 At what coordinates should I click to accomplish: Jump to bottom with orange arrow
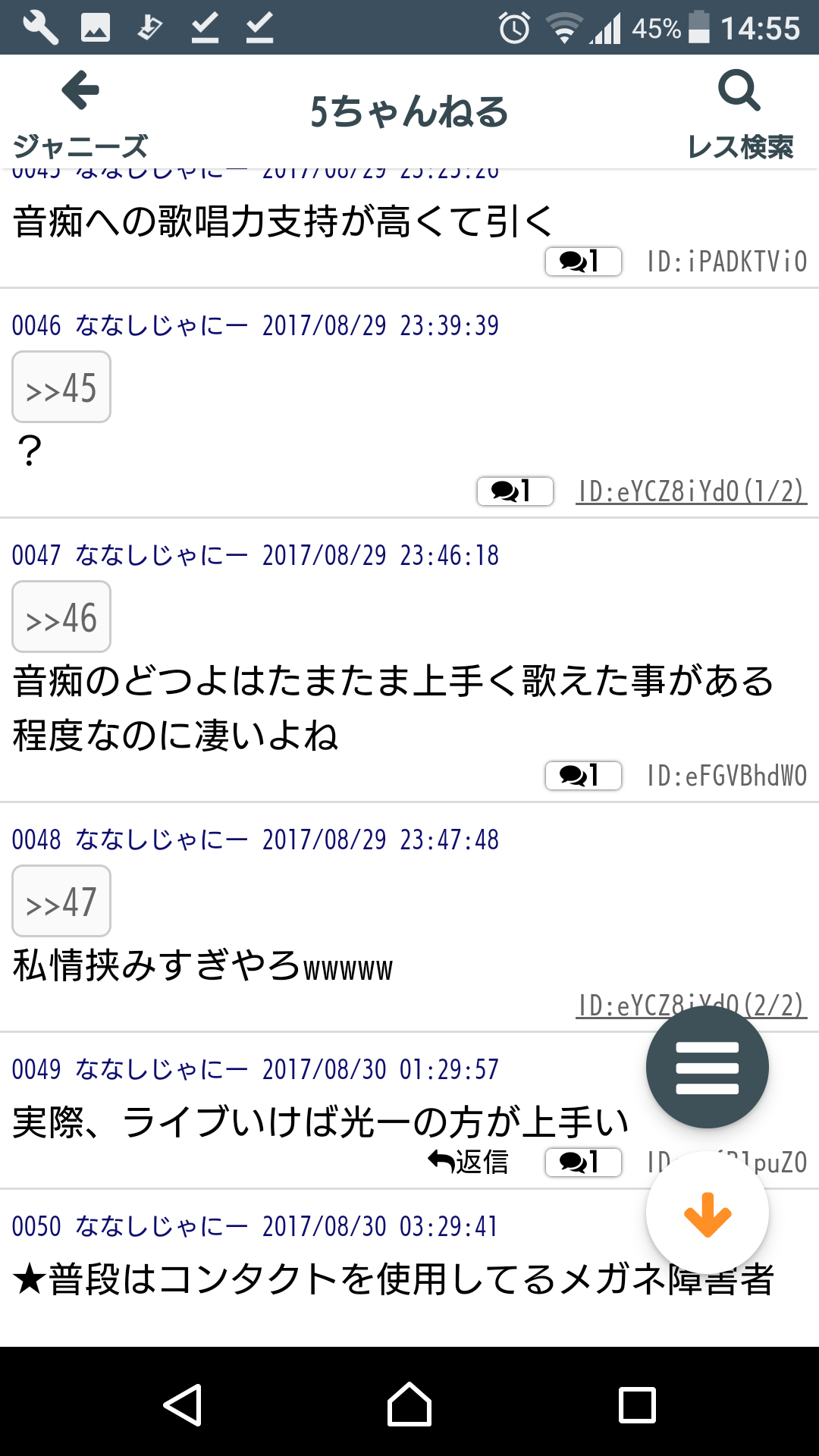[708, 1213]
